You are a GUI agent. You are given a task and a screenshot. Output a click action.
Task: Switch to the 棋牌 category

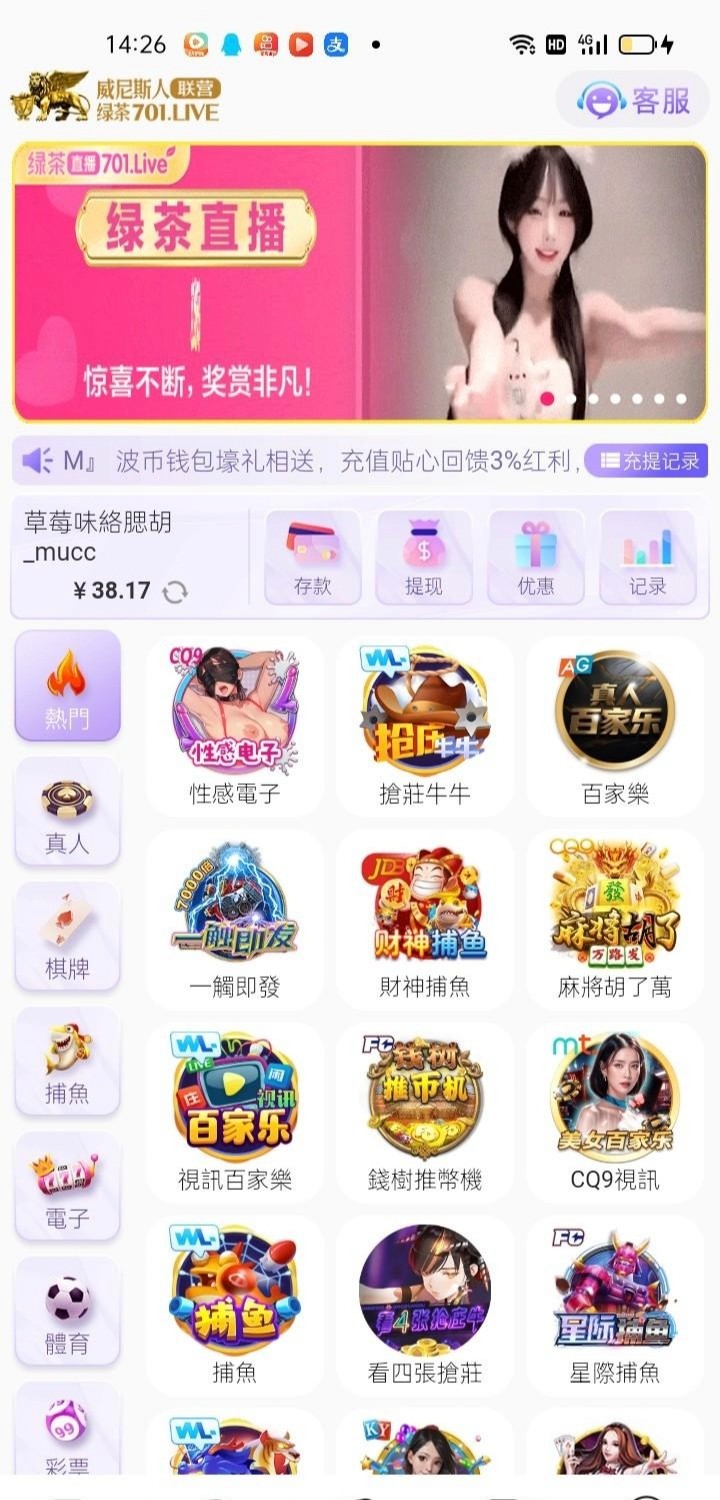pos(67,936)
